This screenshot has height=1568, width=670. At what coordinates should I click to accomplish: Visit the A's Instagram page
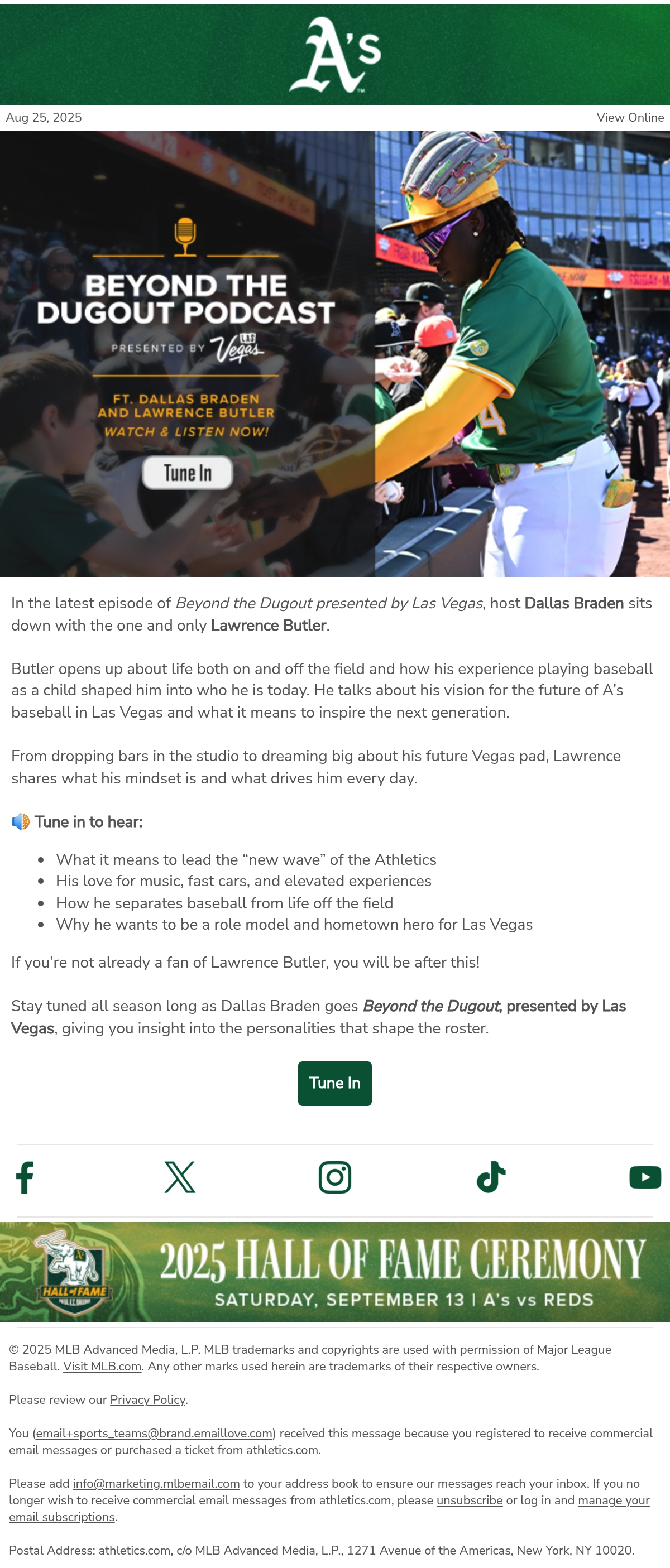[x=335, y=1177]
